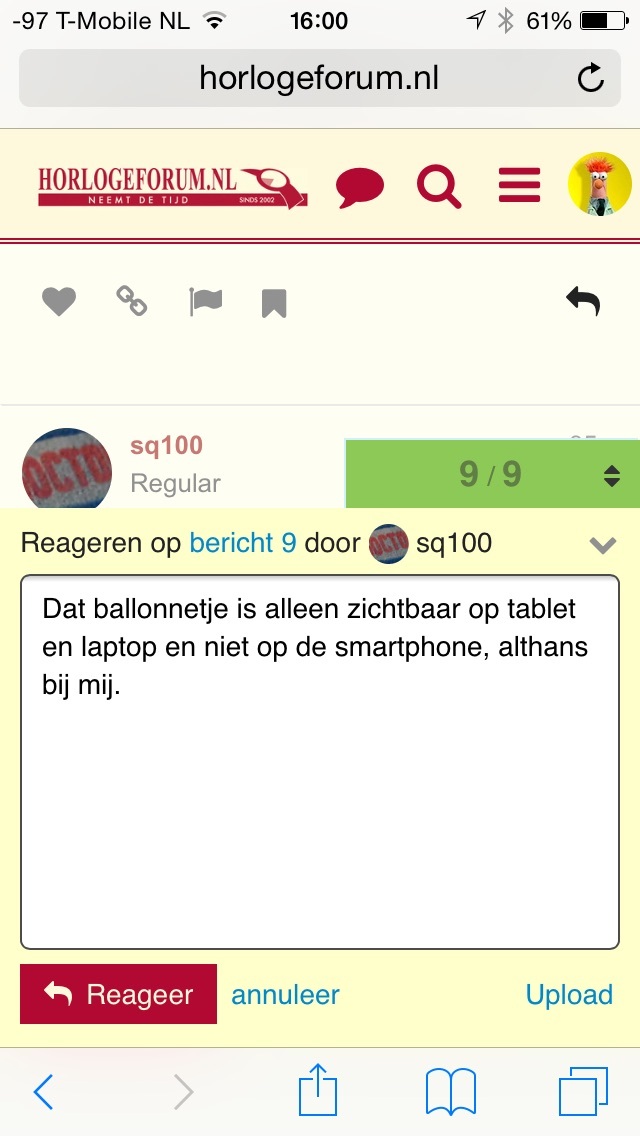The image size is (640, 1136).
Task: Go to the Horlogeforum.nl homepage logo
Action: (x=173, y=187)
